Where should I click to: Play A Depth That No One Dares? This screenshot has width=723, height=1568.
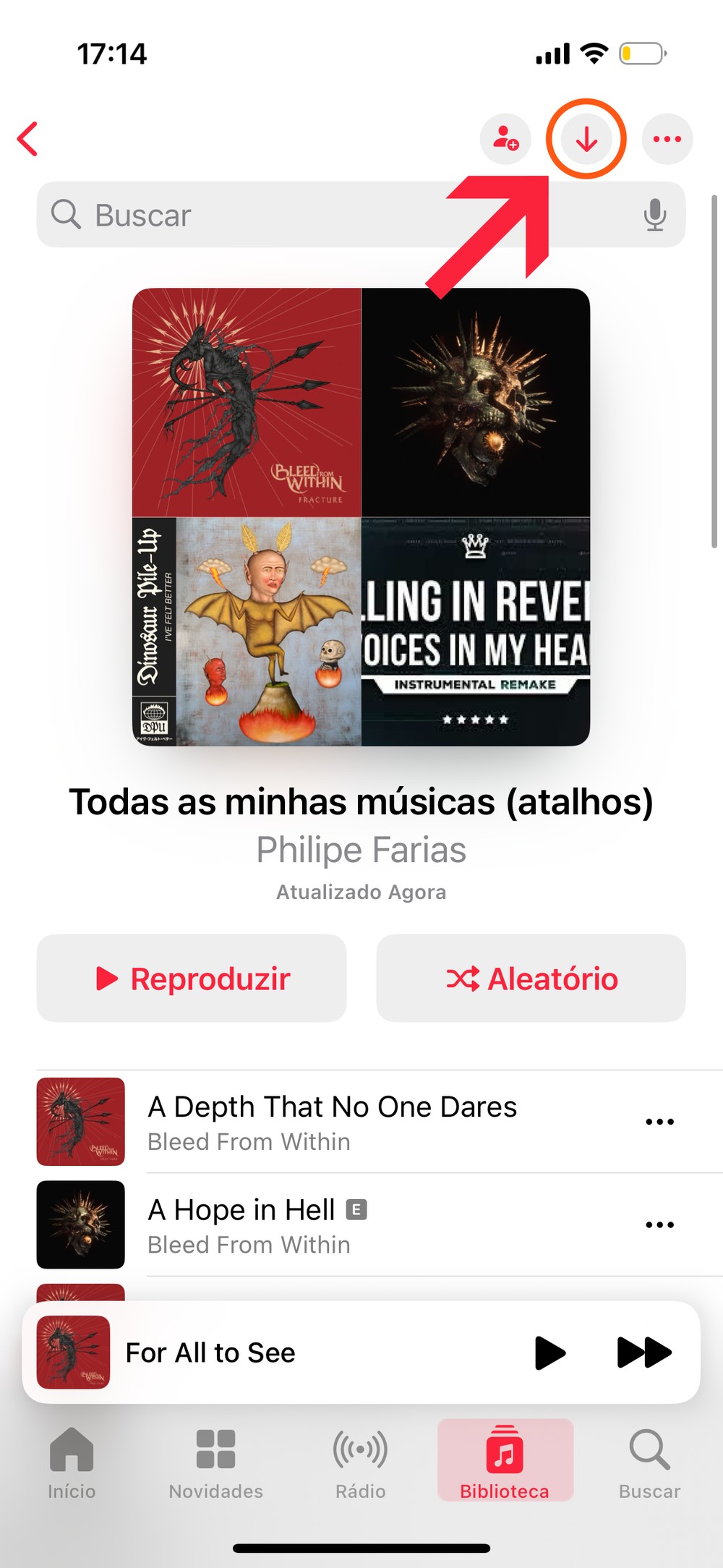pyautogui.click(x=332, y=1121)
